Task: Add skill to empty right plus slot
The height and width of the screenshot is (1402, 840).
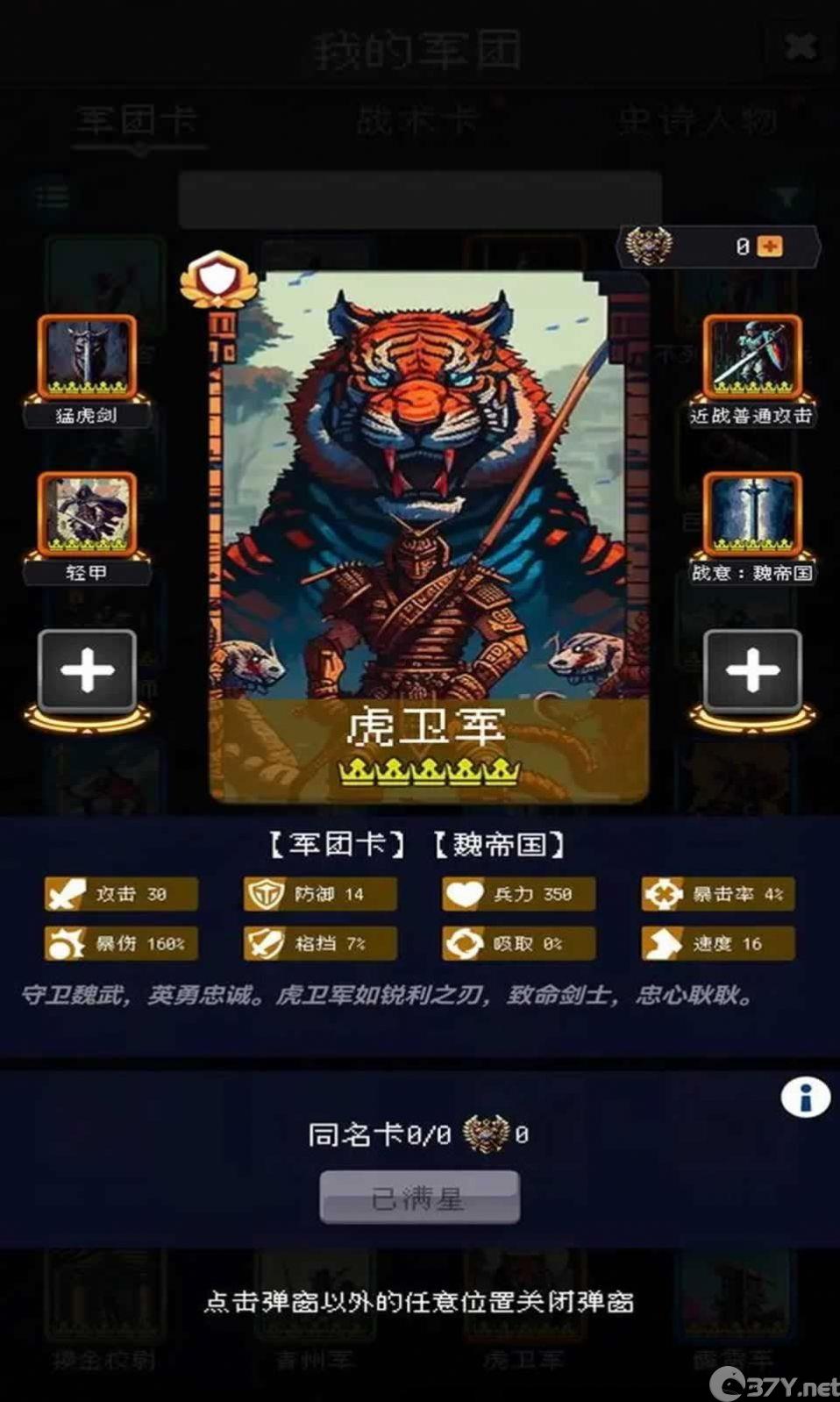Action: (752, 671)
